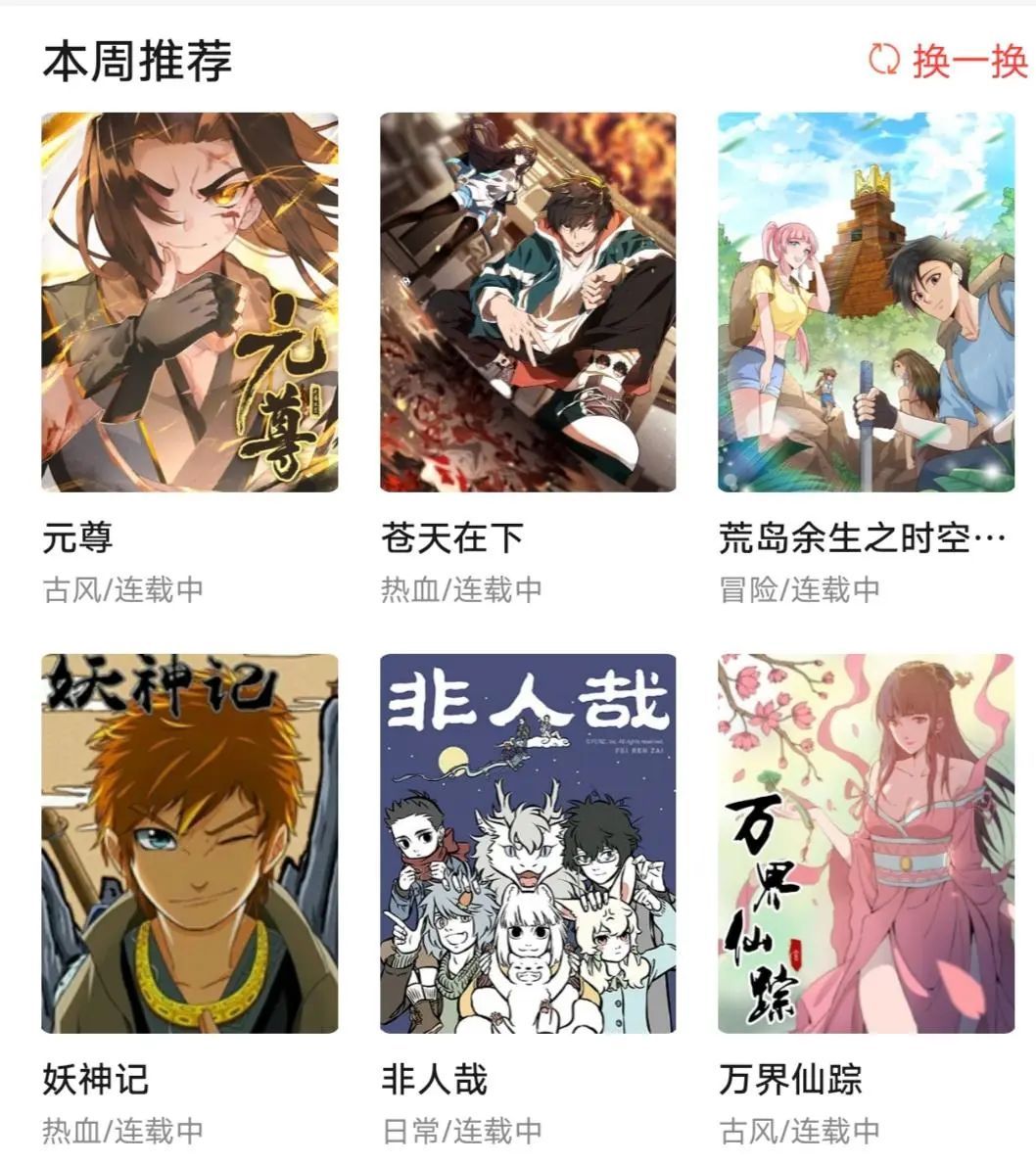The height and width of the screenshot is (1165, 1036).
Task: Select the truncated 荒岛余生之时空 title
Action: coord(862,536)
